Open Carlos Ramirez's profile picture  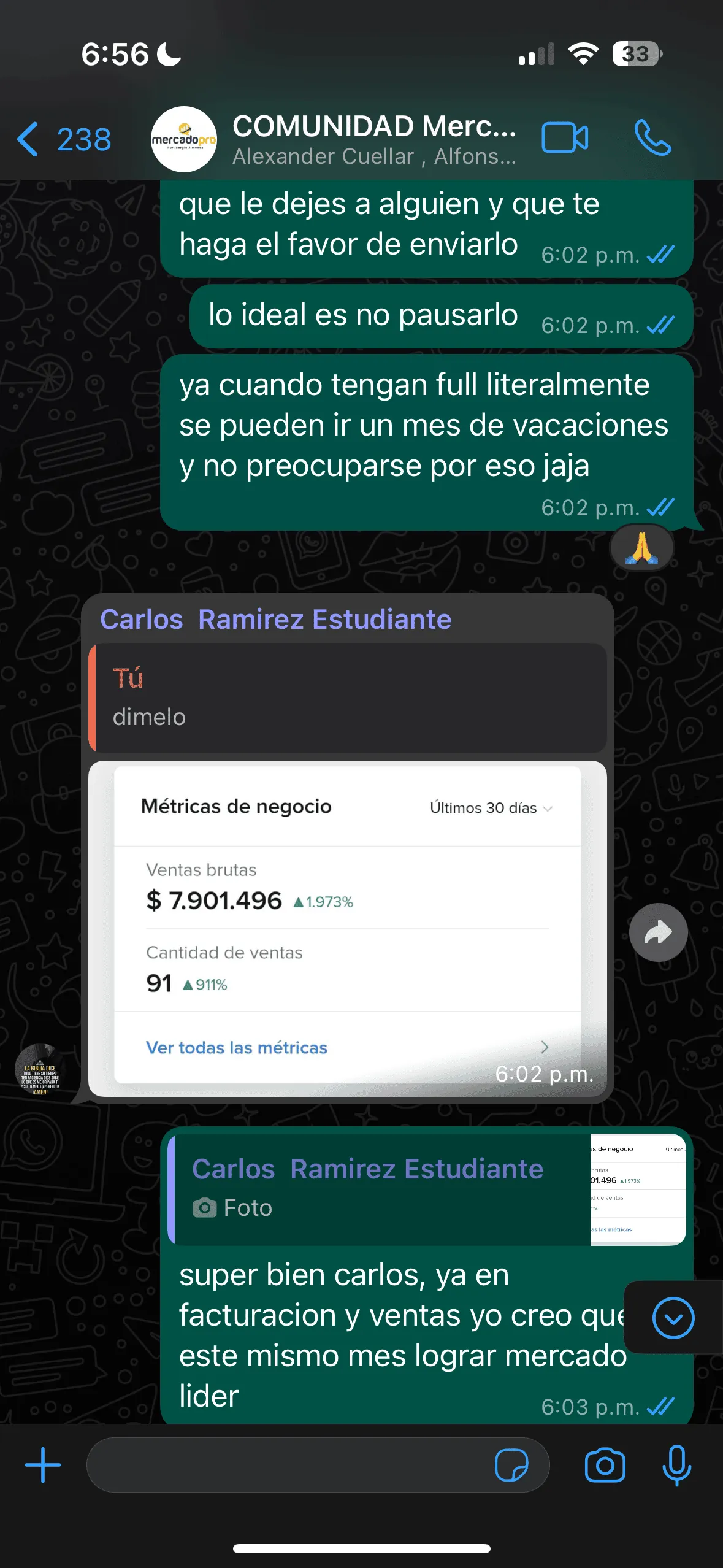coord(39,1070)
